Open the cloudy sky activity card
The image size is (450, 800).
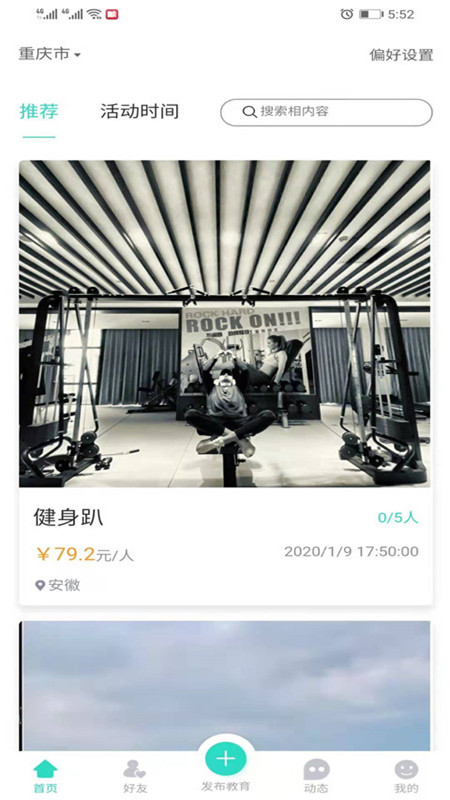[x=226, y=685]
